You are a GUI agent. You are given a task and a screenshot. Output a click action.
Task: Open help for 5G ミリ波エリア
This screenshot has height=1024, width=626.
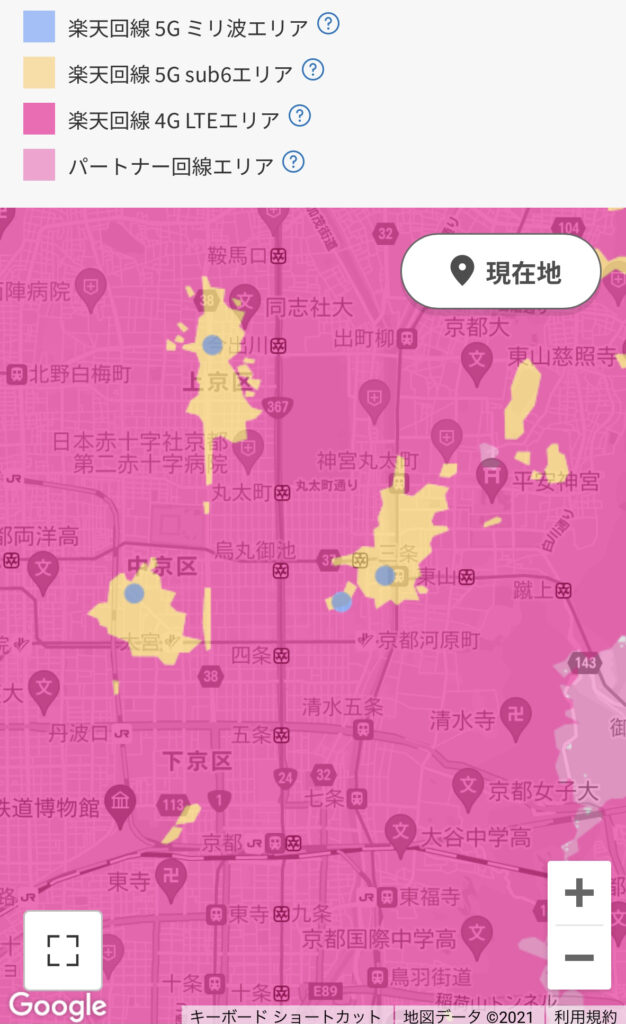pos(328,25)
